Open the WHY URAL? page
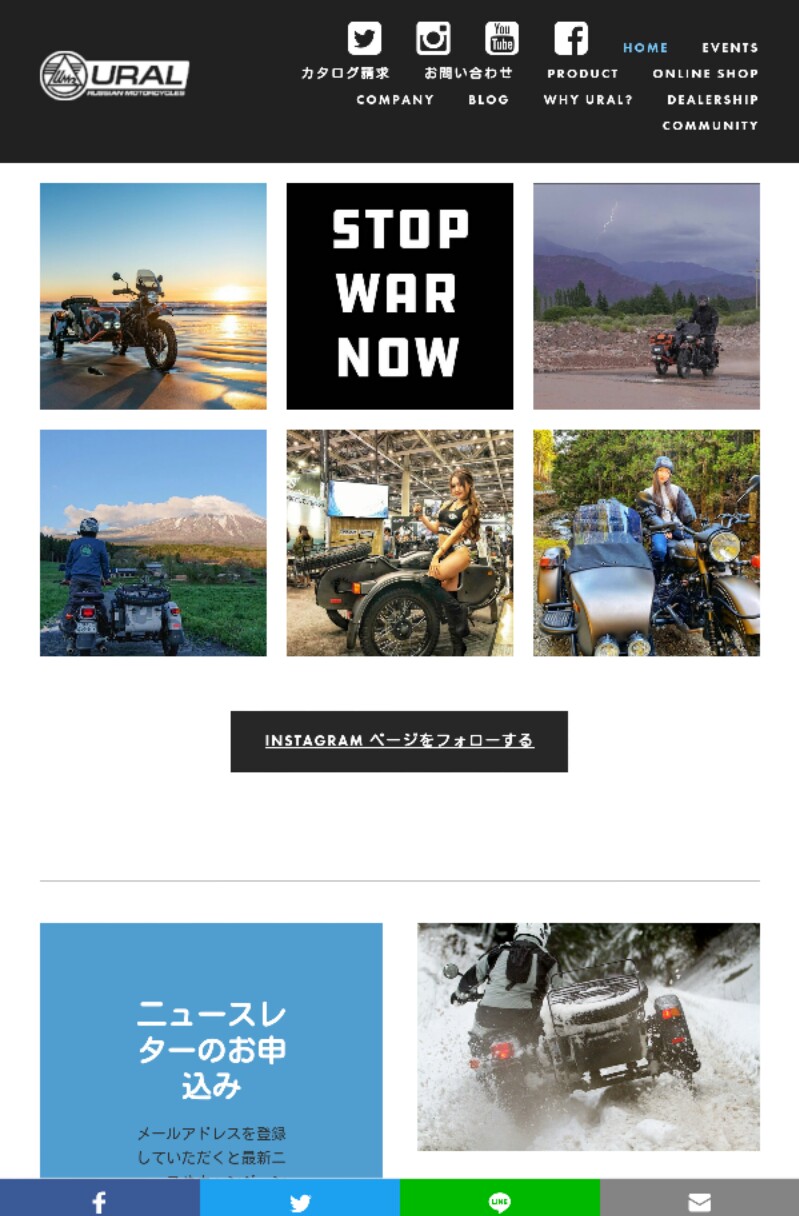799x1216 pixels. 588,100
